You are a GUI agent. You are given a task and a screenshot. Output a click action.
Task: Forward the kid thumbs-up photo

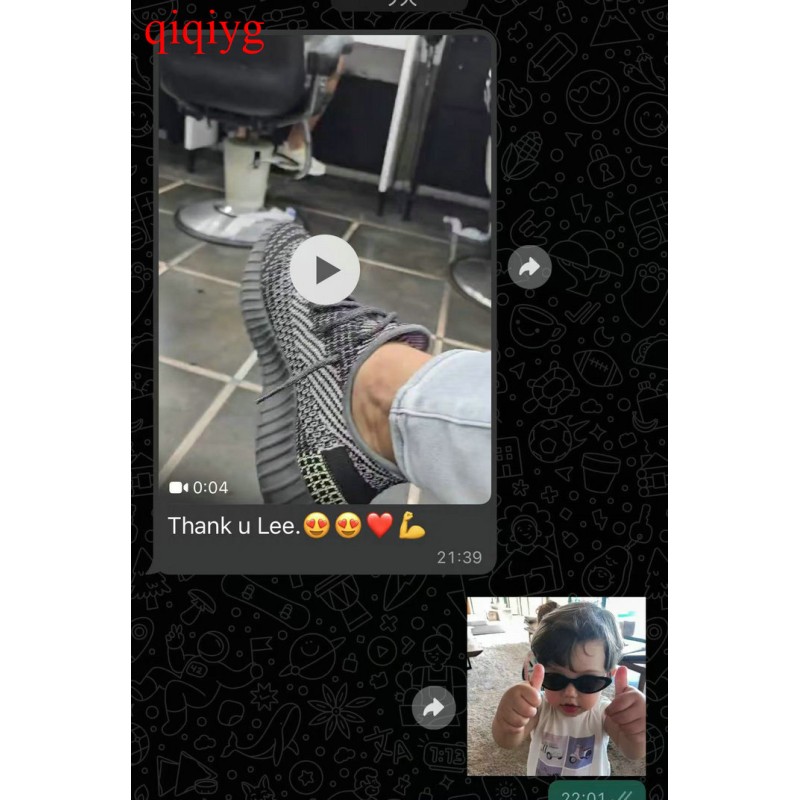(x=434, y=708)
